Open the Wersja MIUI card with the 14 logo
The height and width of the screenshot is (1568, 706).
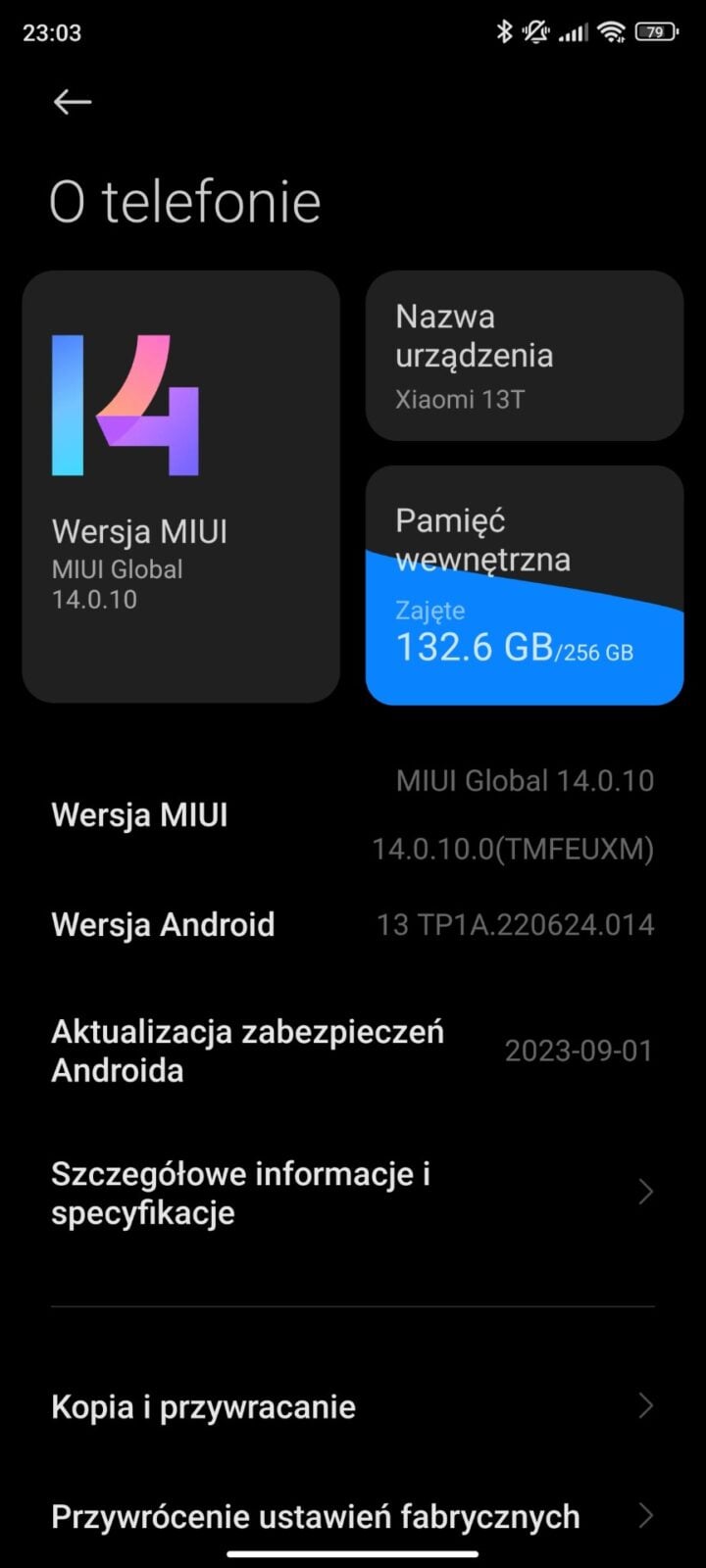tap(181, 487)
